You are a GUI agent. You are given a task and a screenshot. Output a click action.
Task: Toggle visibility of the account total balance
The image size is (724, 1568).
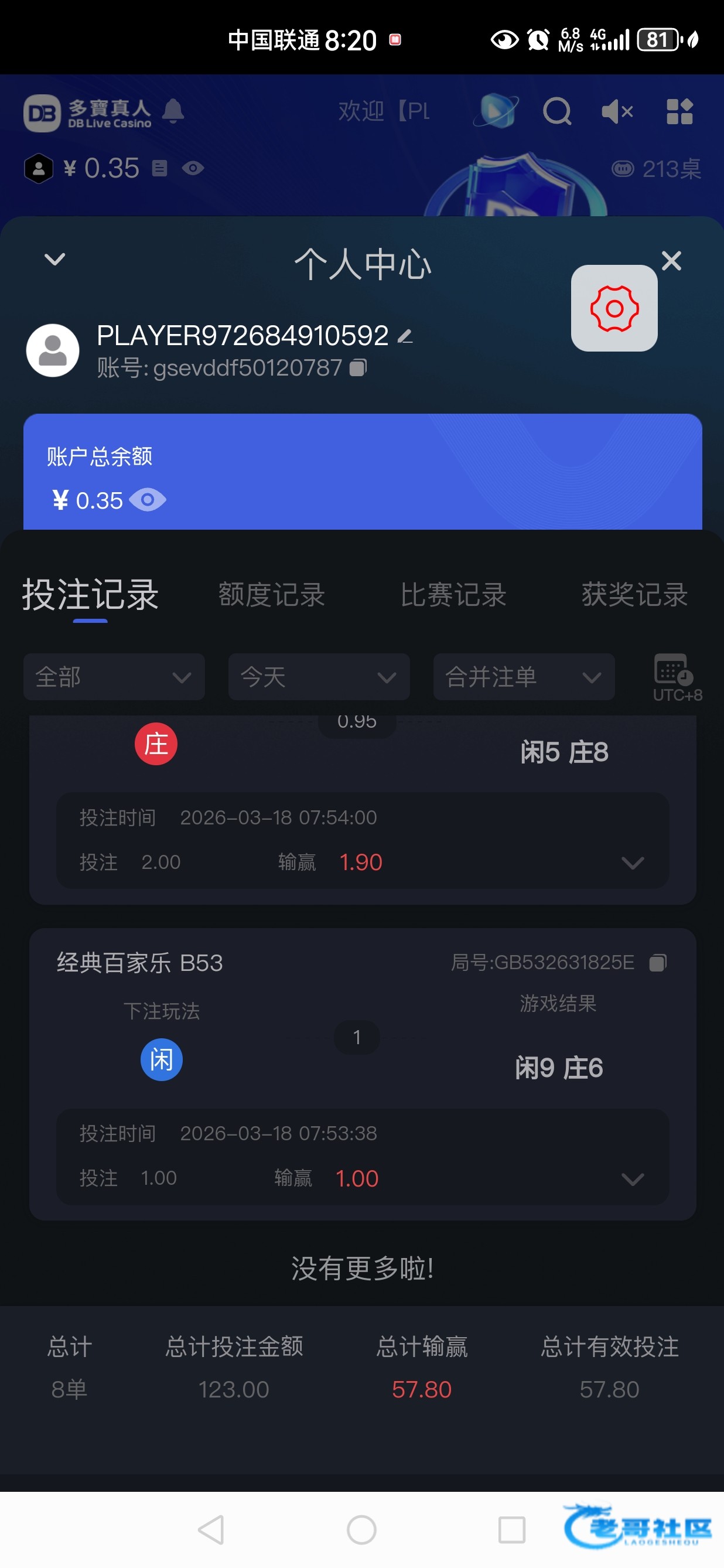148,500
